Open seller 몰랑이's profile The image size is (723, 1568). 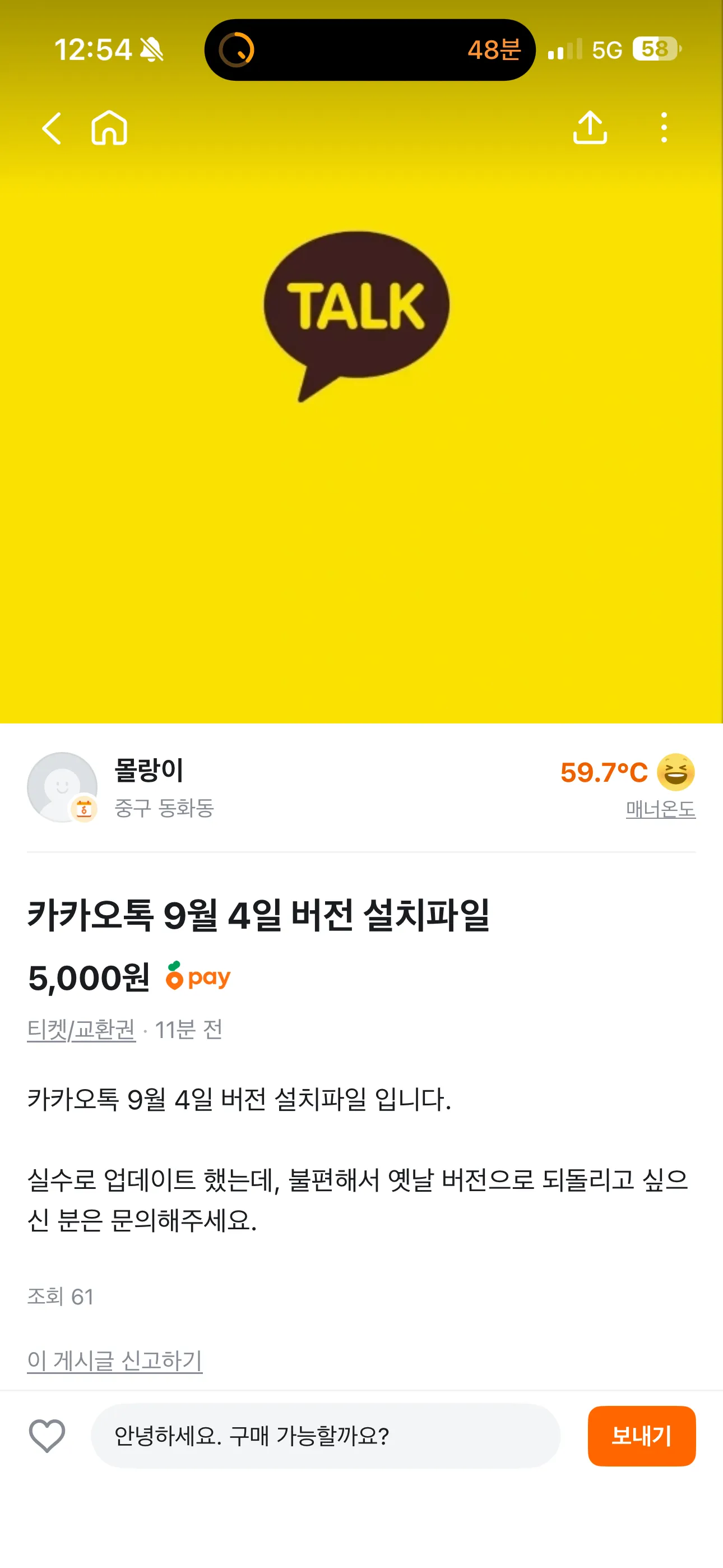[148, 771]
